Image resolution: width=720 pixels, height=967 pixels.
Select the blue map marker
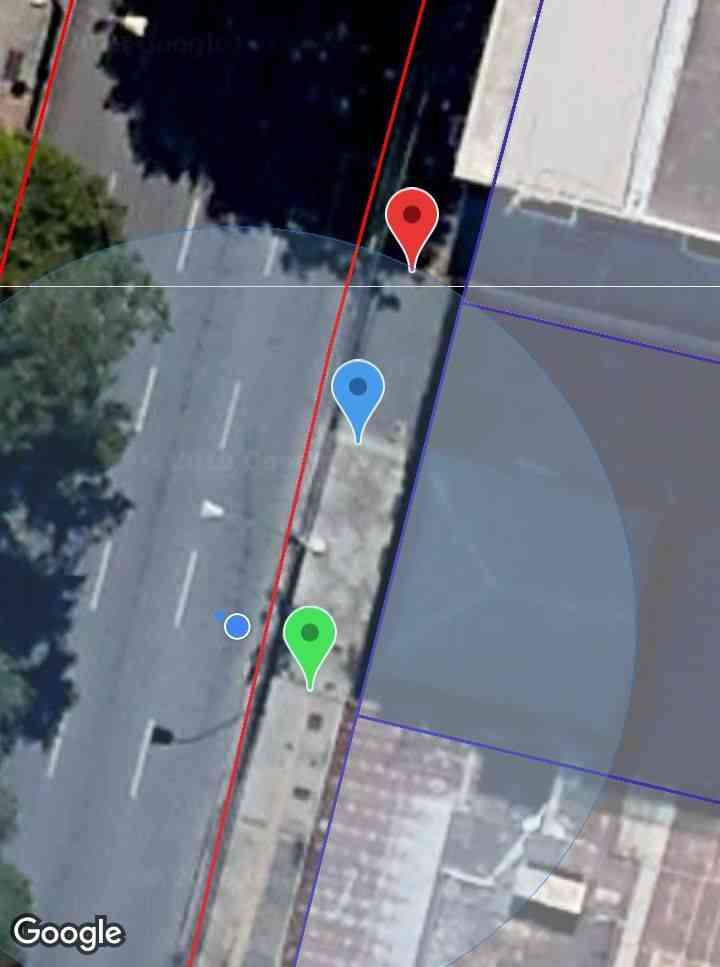[x=358, y=392]
